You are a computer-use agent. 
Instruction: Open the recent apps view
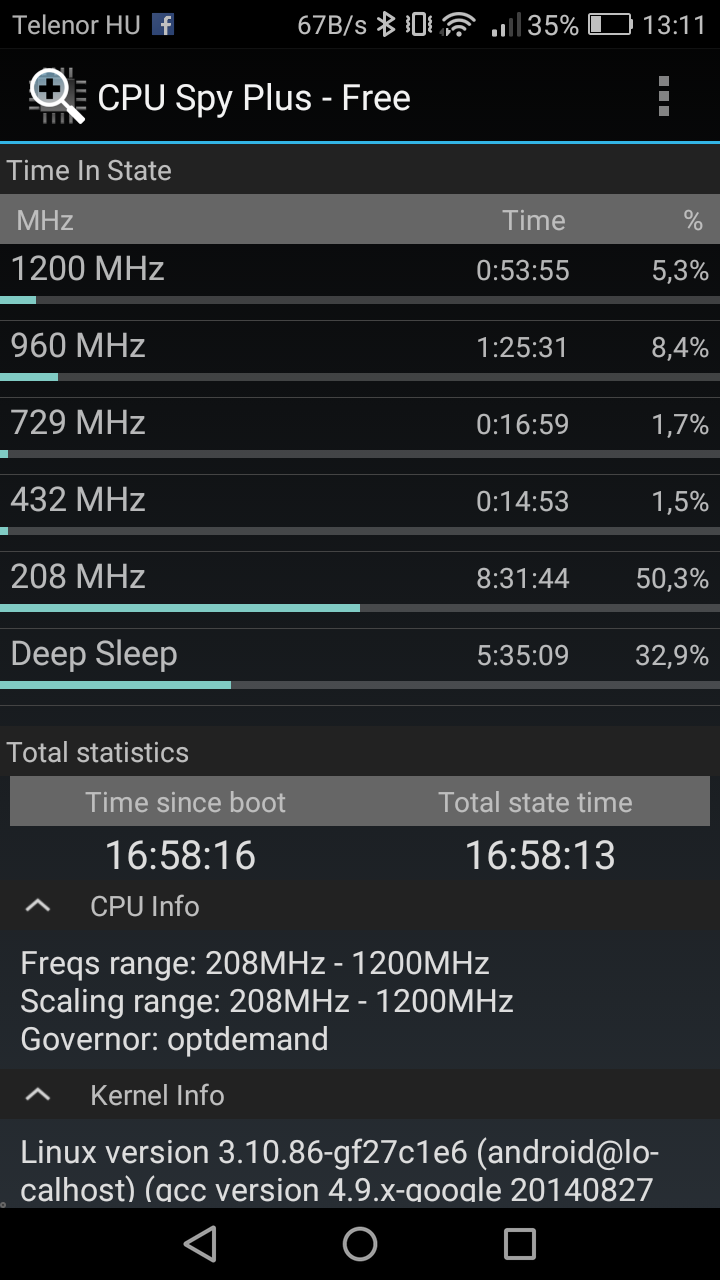tap(520, 1243)
